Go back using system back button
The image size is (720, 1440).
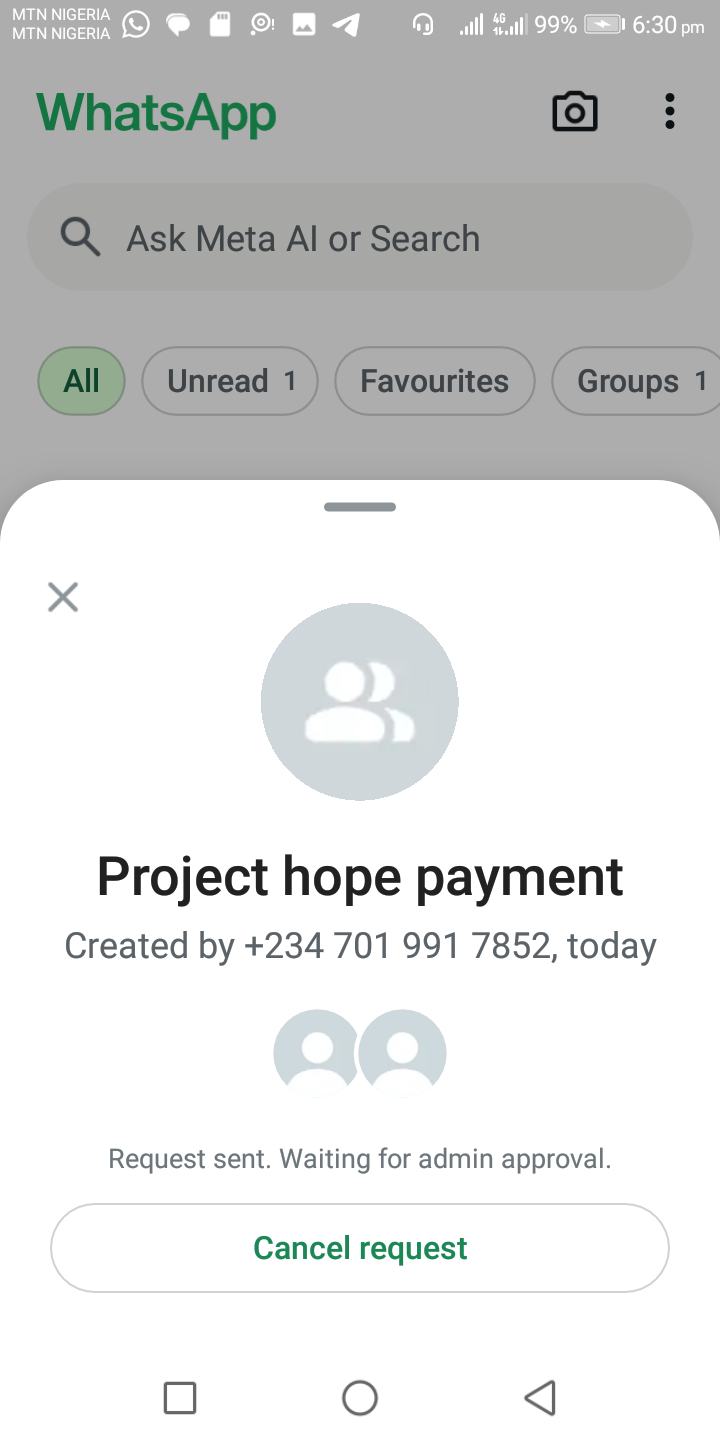(x=540, y=1397)
